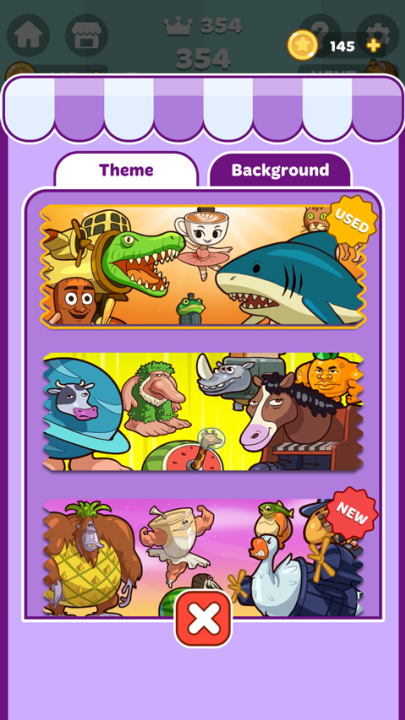Screen dimensions: 405x720
Task: Add more coins with the plus icon
Action: [x=374, y=45]
